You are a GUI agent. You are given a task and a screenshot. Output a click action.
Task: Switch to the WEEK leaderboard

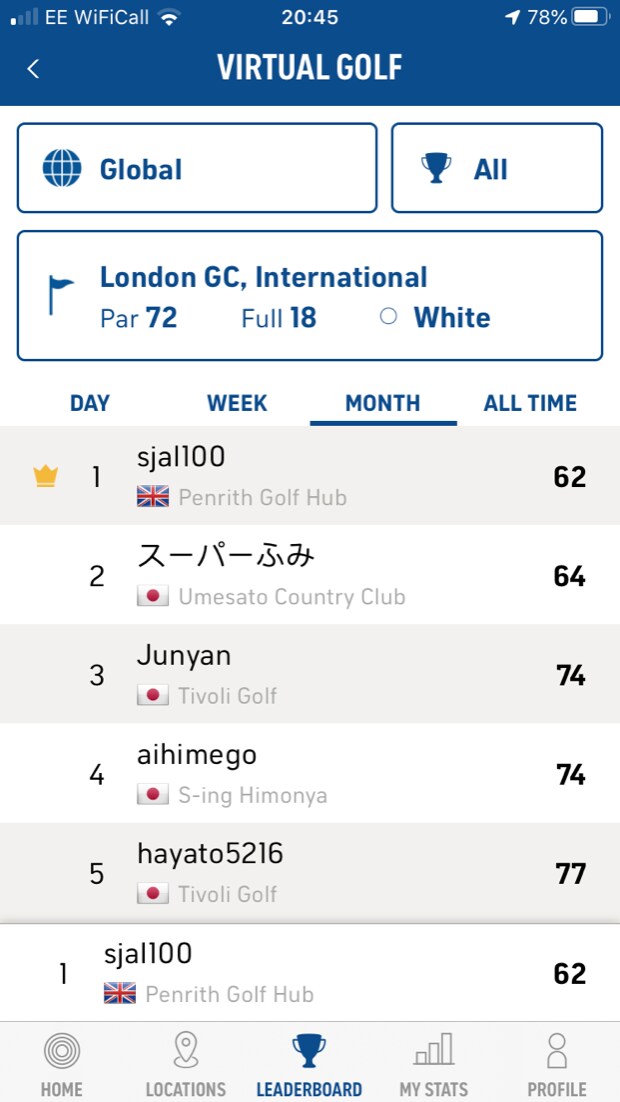(237, 404)
